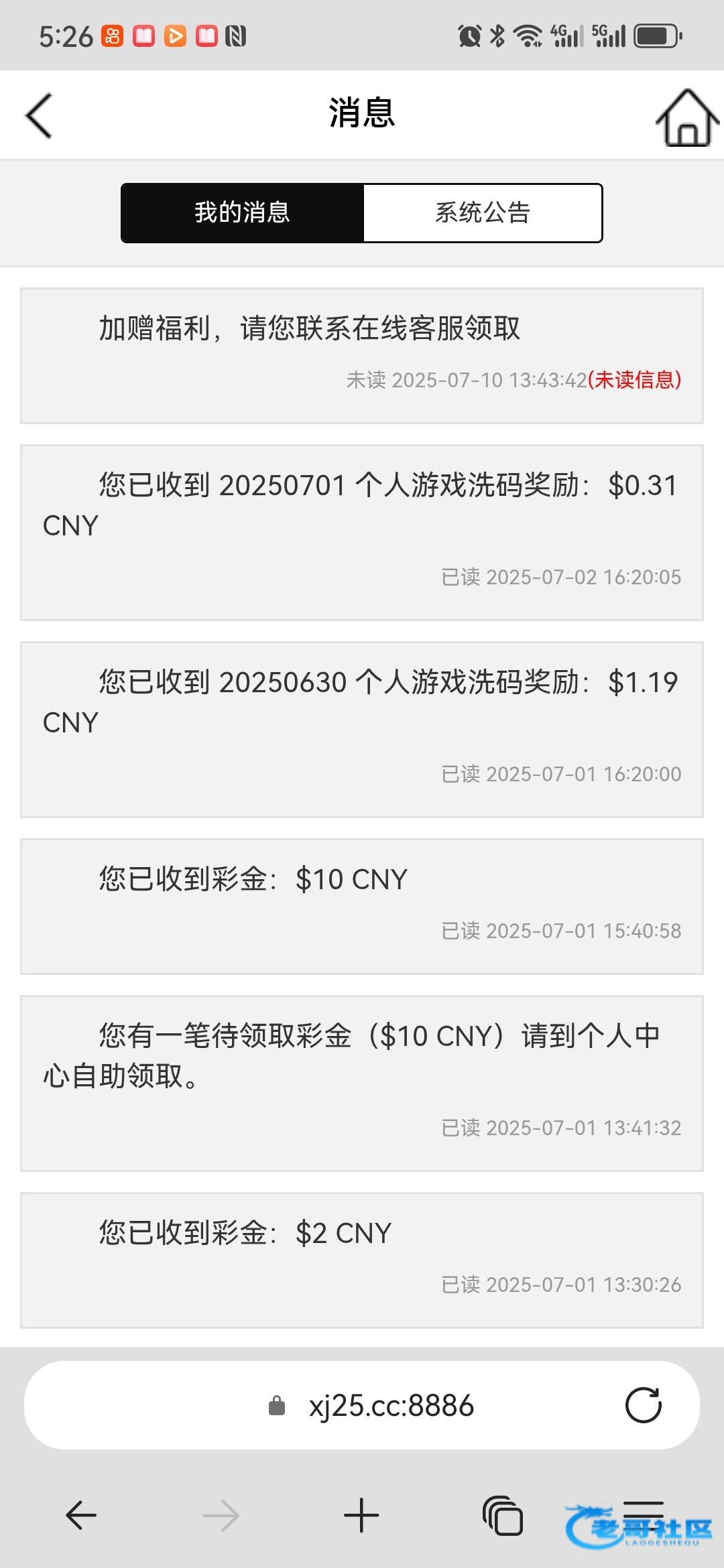Open the home icon in the header
The width and height of the screenshot is (724, 1568).
pos(685,117)
